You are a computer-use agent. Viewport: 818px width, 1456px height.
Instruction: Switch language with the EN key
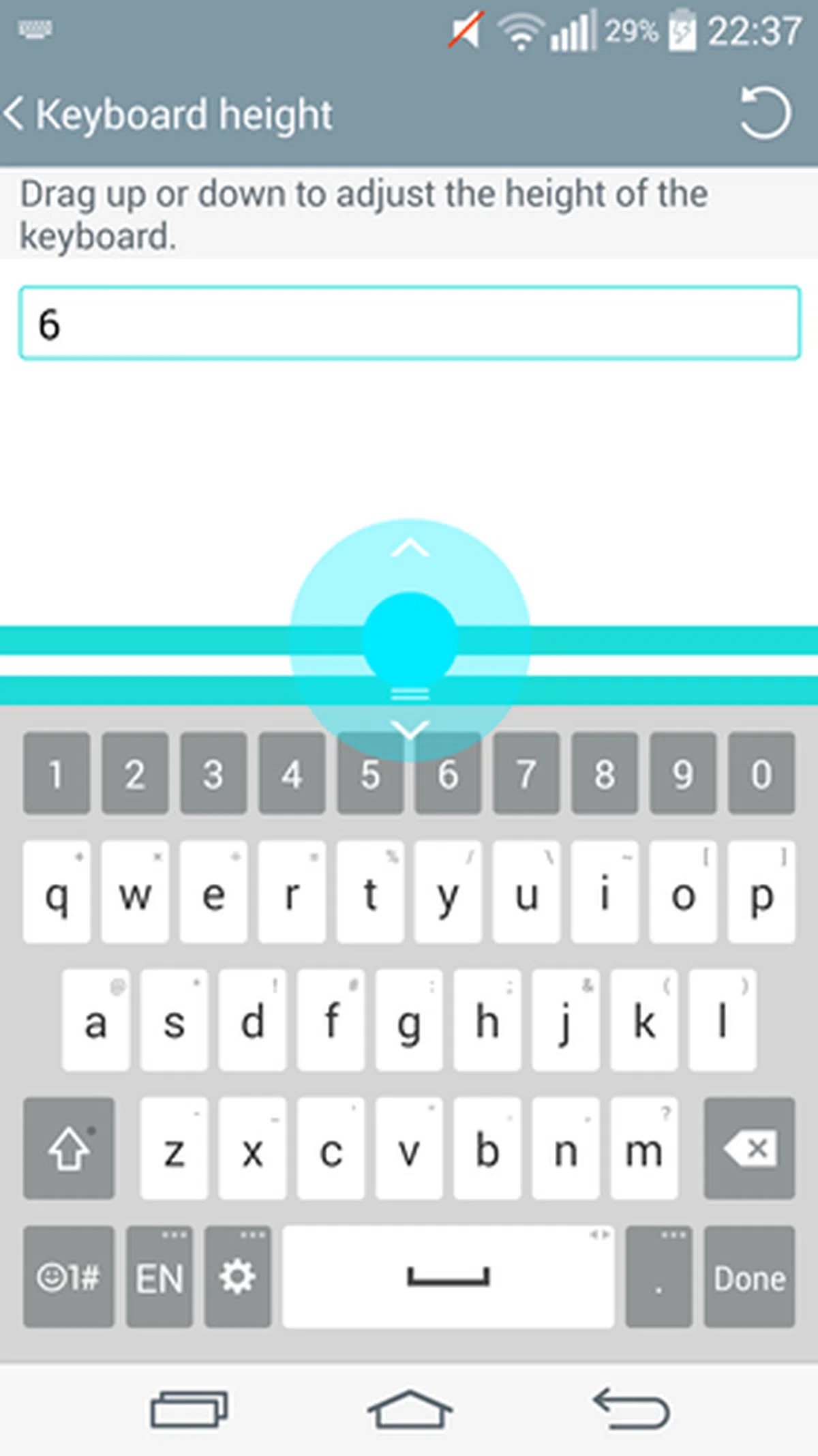(160, 1277)
